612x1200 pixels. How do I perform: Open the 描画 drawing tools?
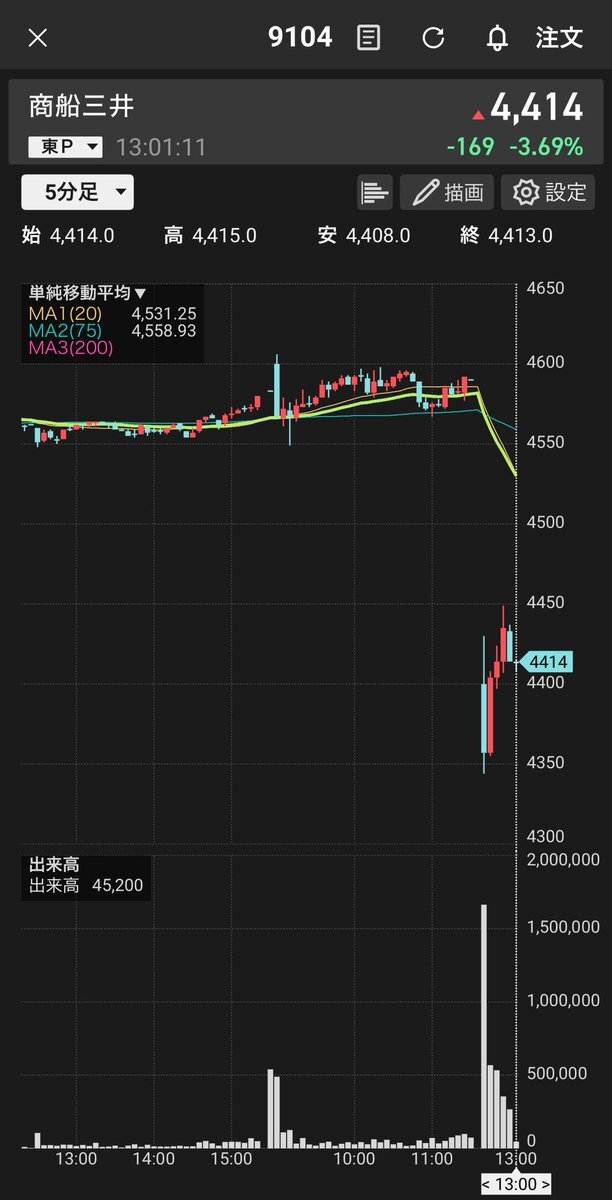tap(446, 192)
